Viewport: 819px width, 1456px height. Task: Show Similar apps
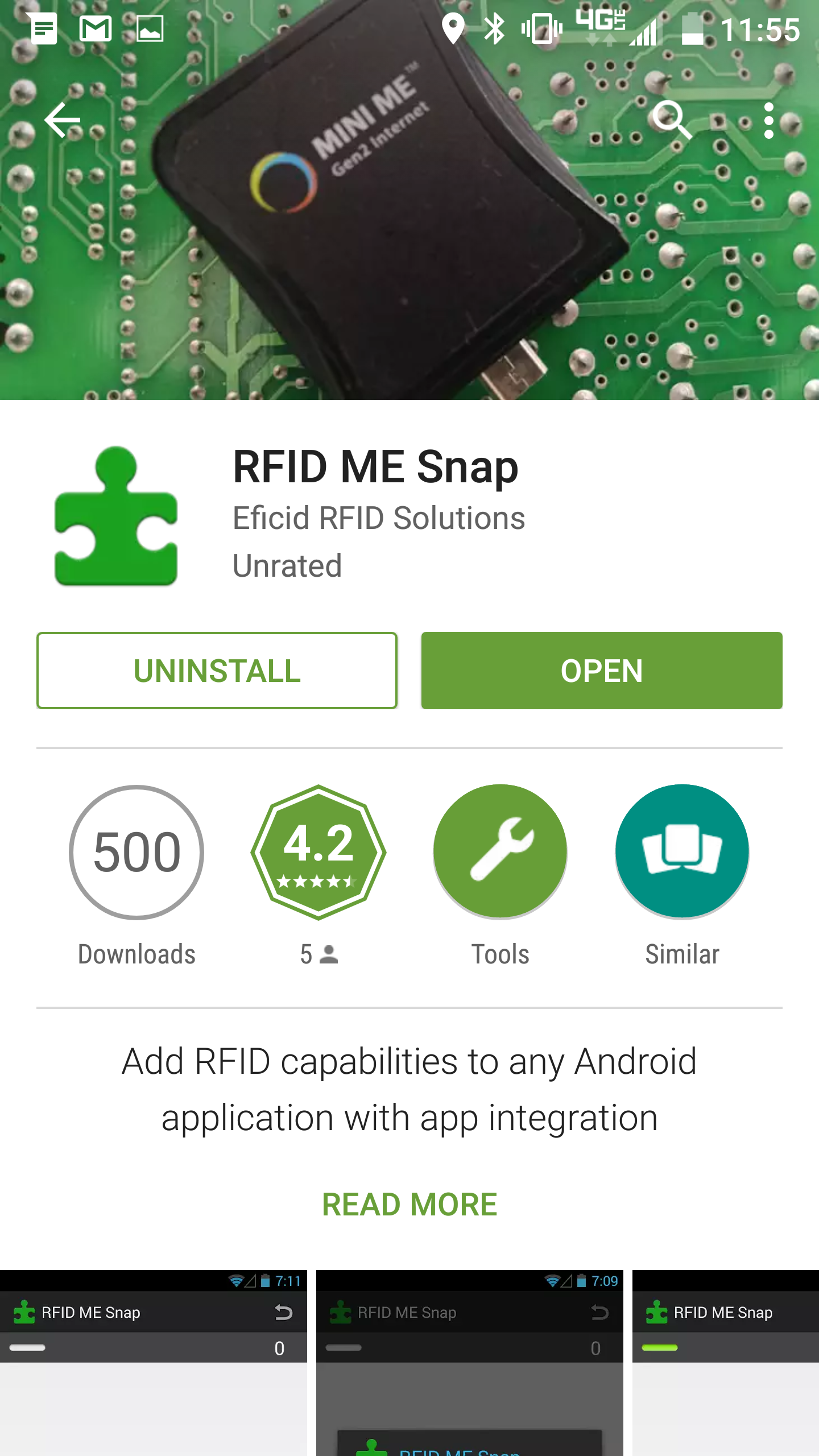(682, 852)
